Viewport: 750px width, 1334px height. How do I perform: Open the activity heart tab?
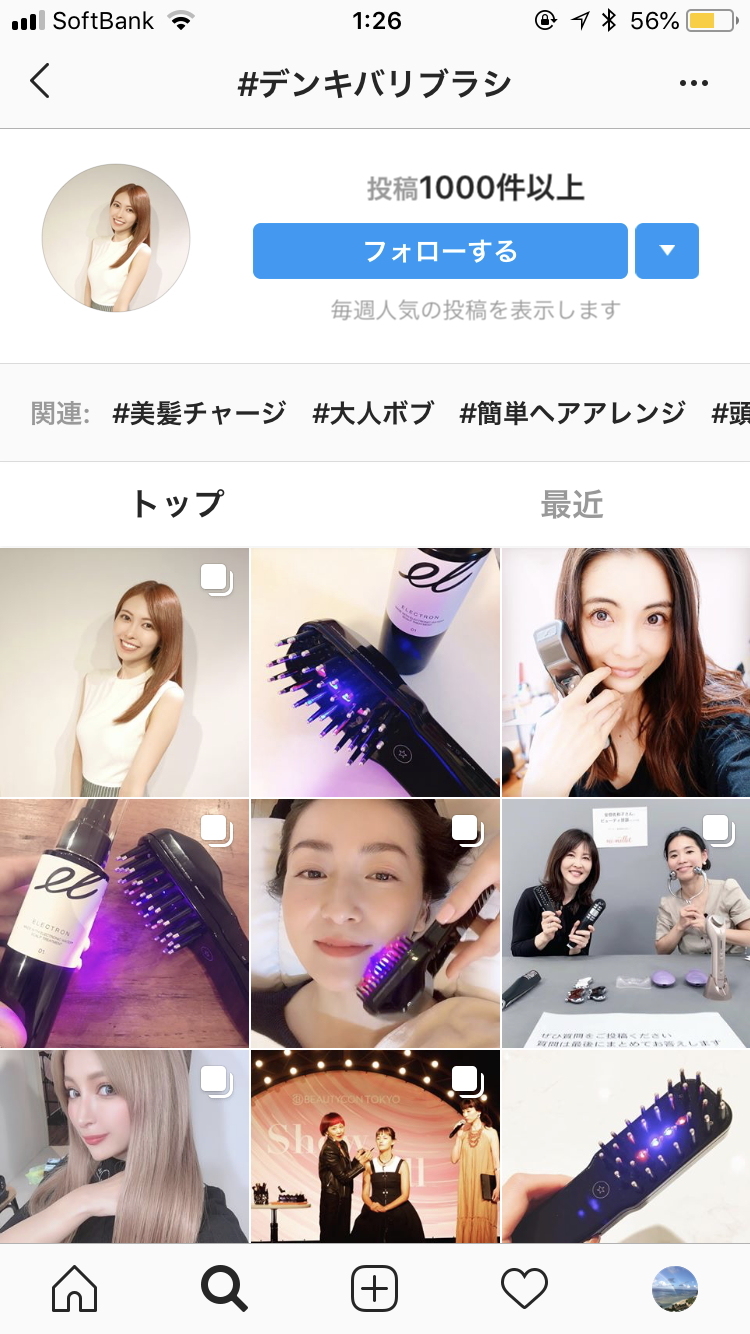tap(524, 1288)
